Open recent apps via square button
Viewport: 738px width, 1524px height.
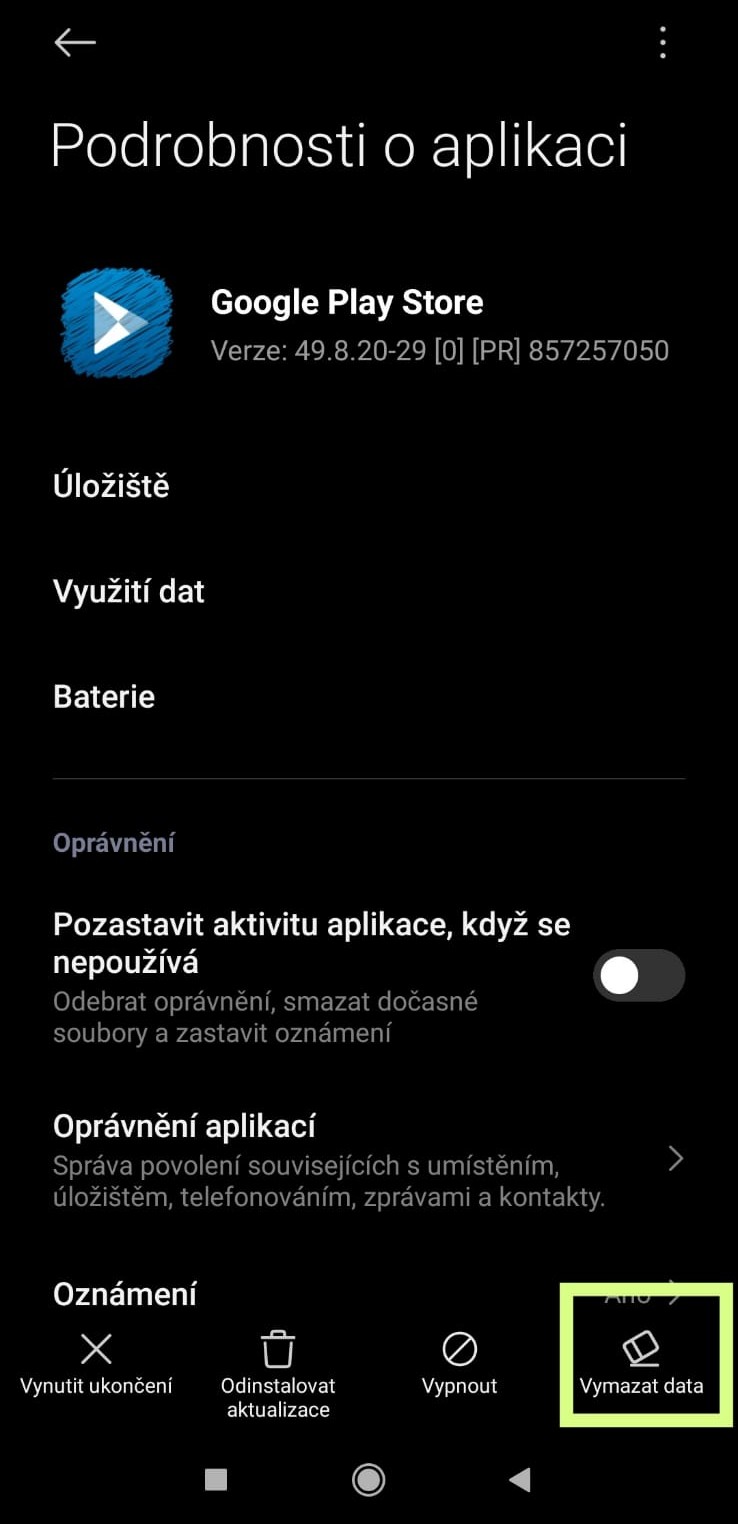(x=216, y=1480)
